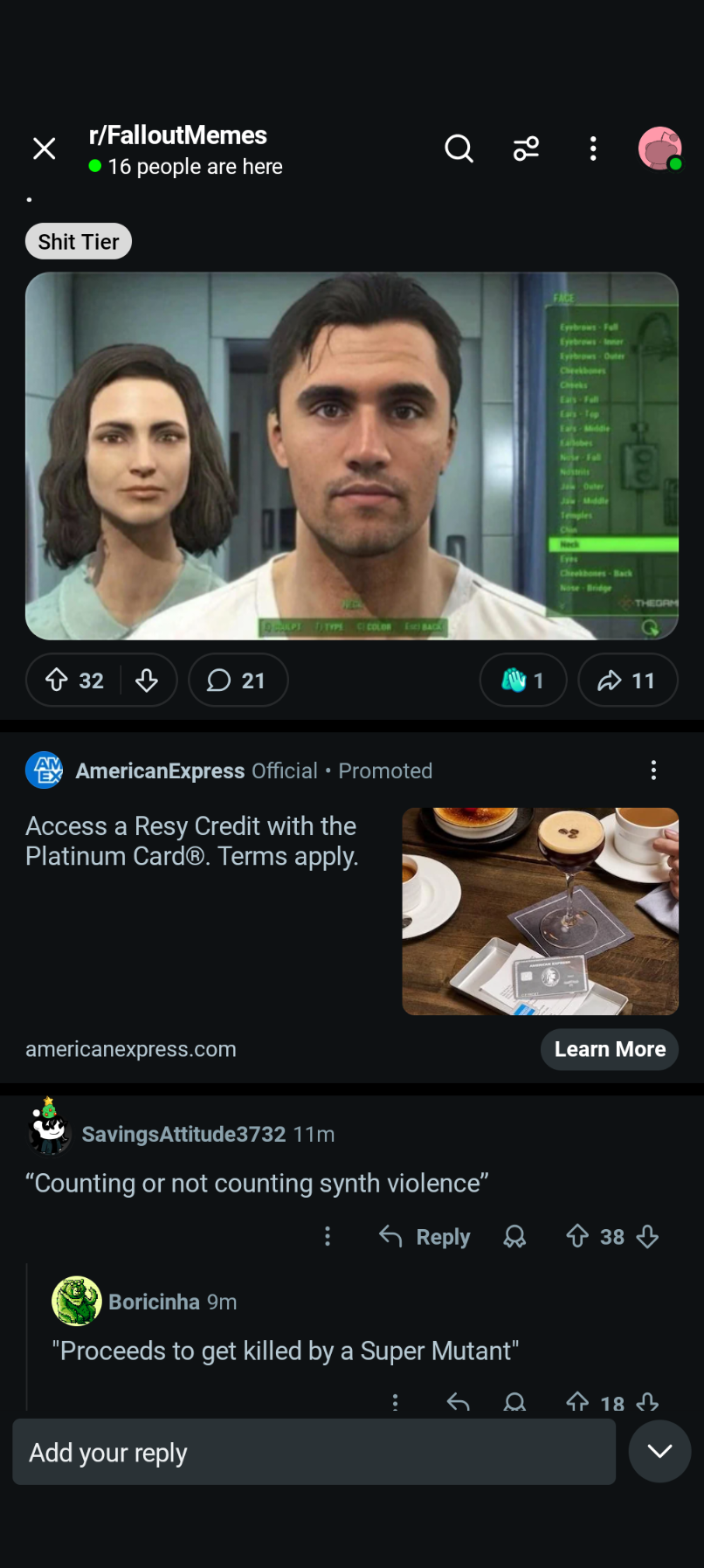
Task: Reply to SavingsAttitude3732's comment
Action: pos(425,1237)
